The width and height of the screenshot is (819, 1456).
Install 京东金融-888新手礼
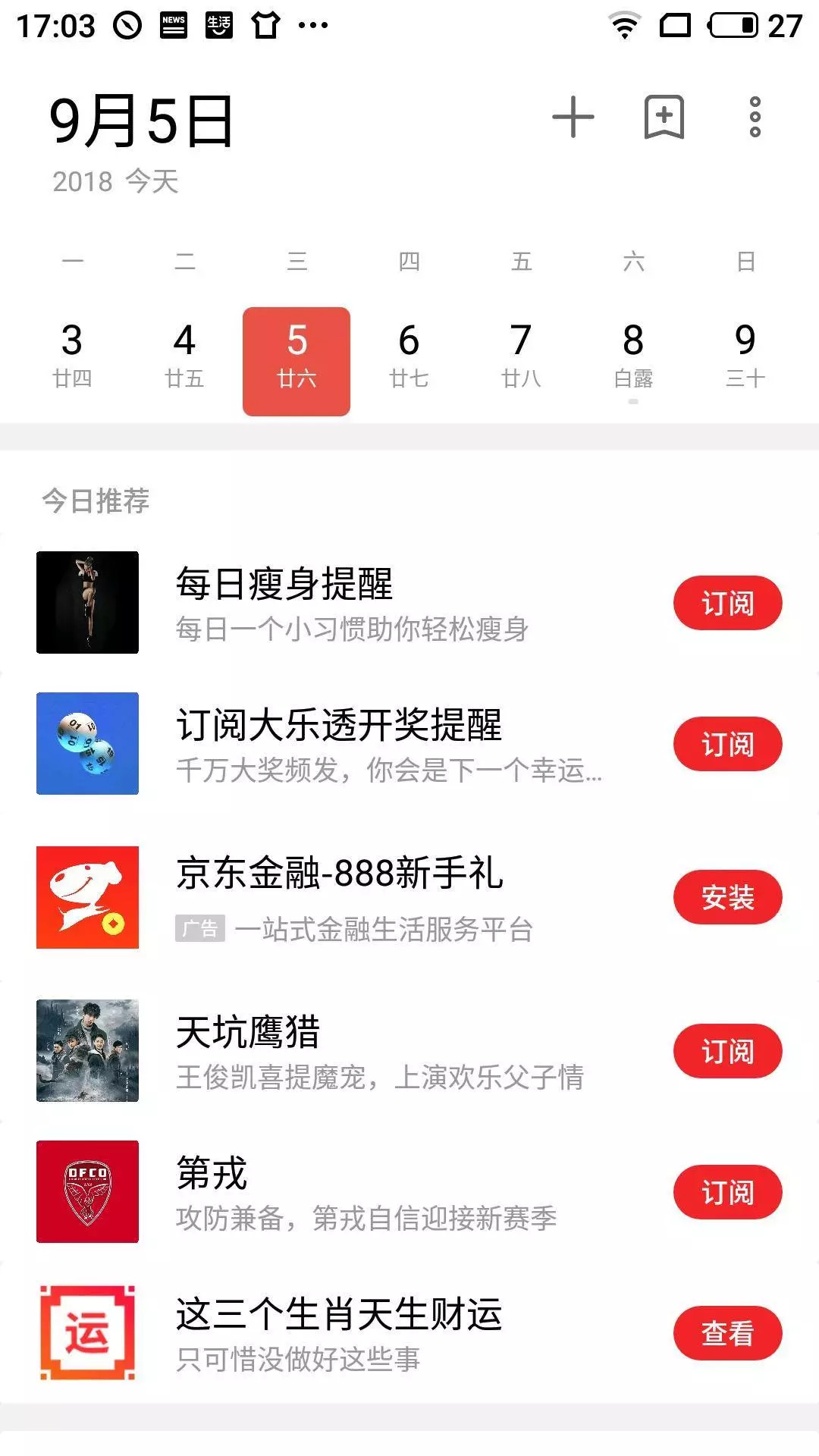[727, 897]
